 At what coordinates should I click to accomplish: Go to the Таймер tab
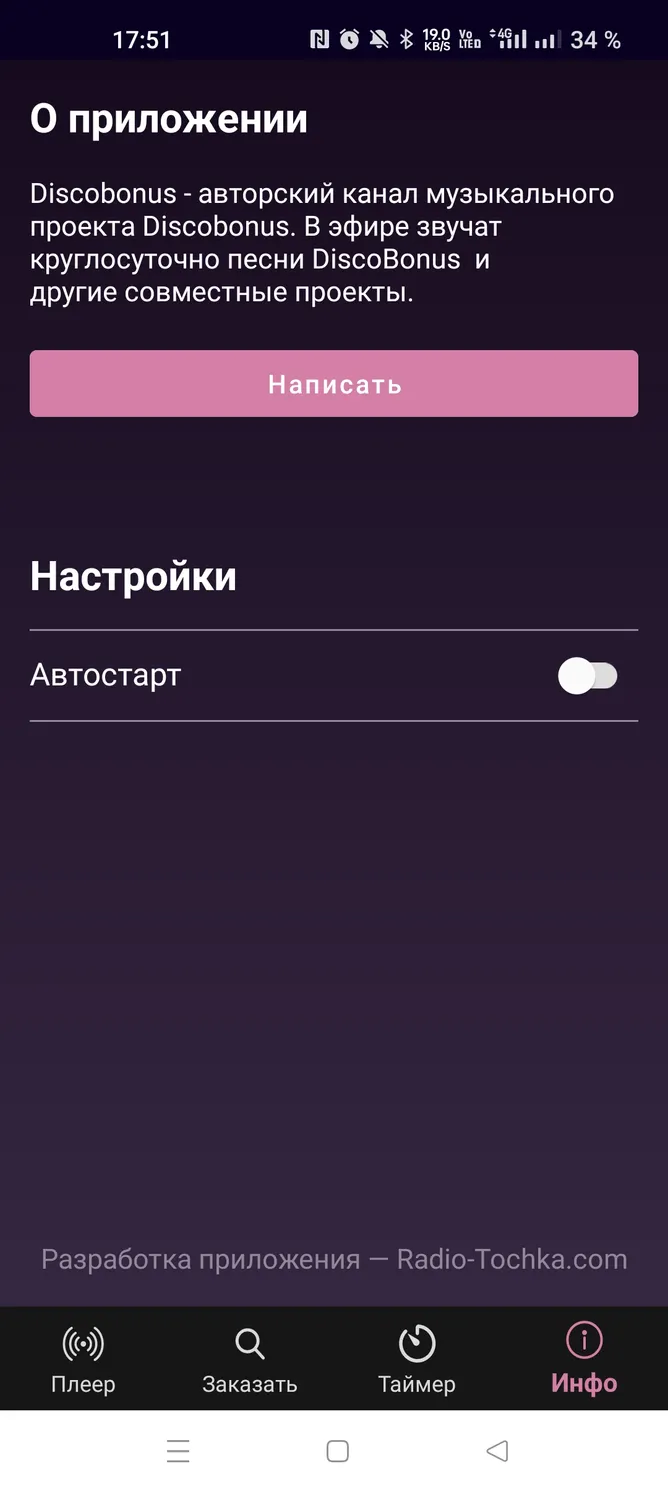pos(417,1359)
